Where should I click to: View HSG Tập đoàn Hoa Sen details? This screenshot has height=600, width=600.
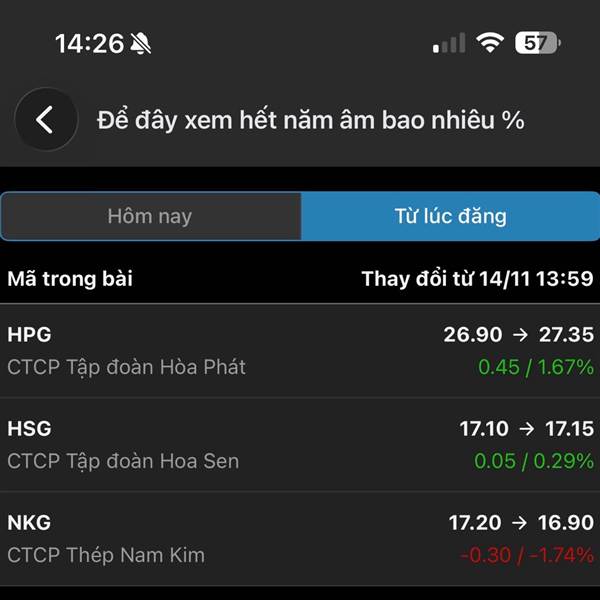(300, 445)
